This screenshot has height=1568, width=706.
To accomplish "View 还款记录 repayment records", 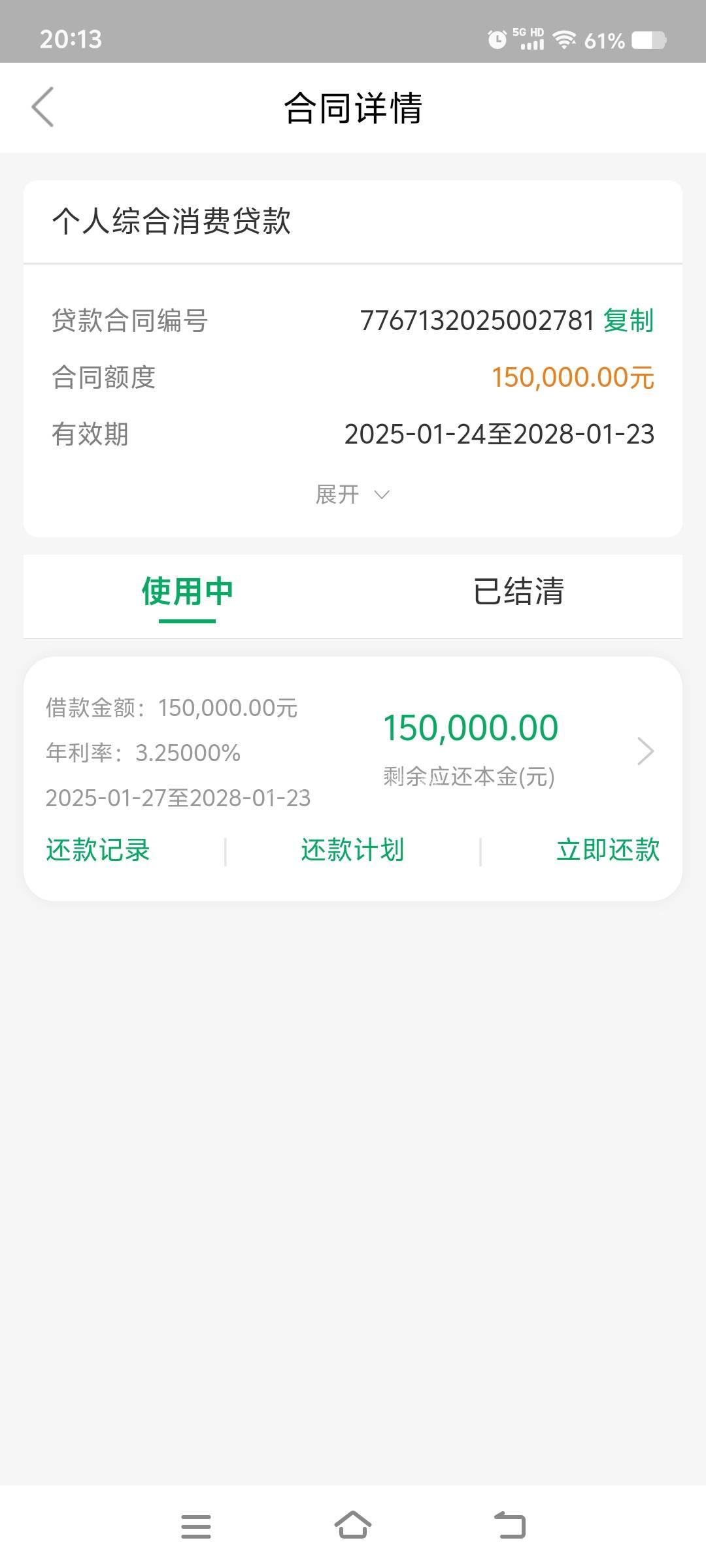I will (x=98, y=850).
